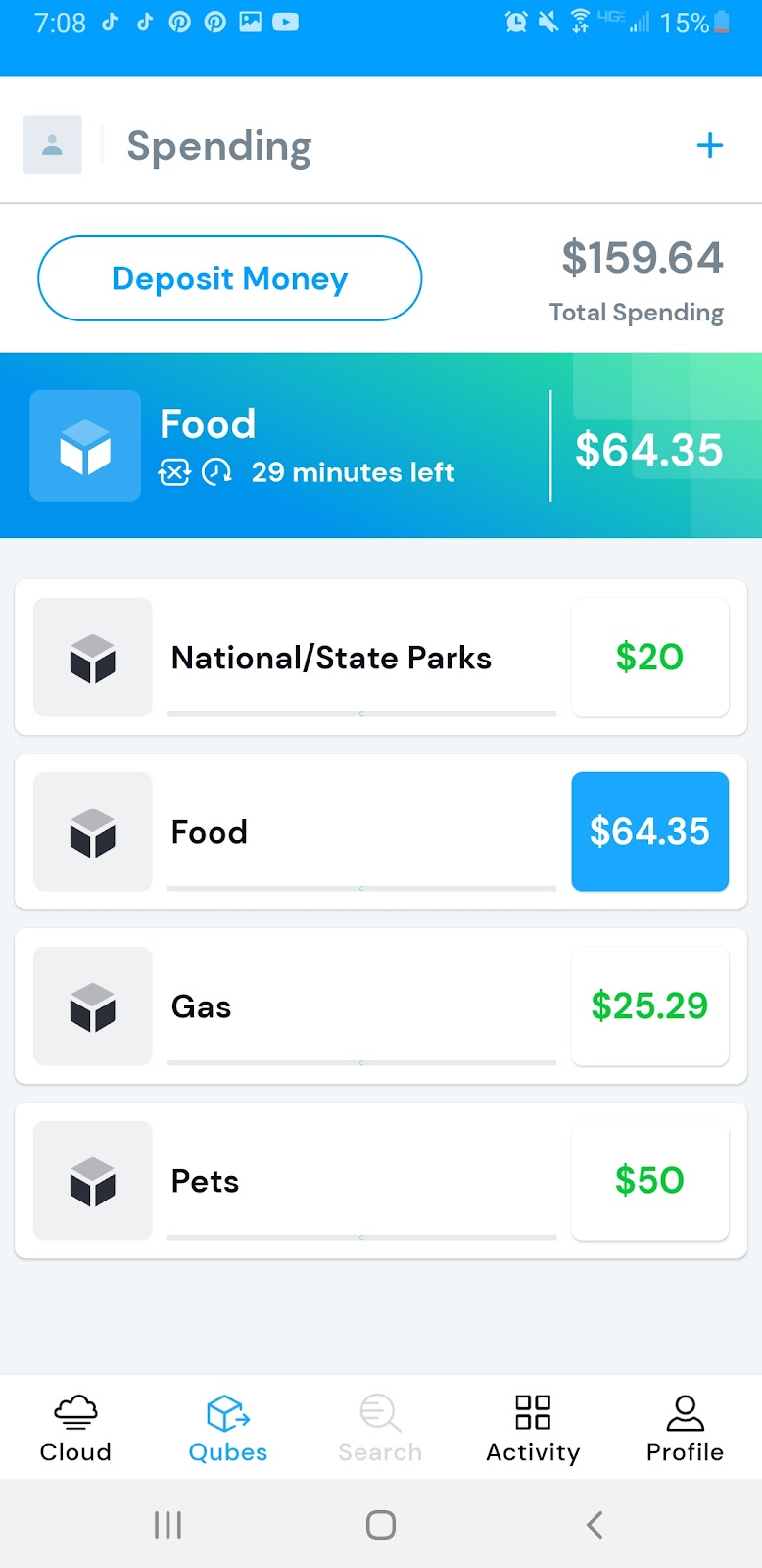Return to the home screen
This screenshot has height=1568, width=762.
point(381,1525)
